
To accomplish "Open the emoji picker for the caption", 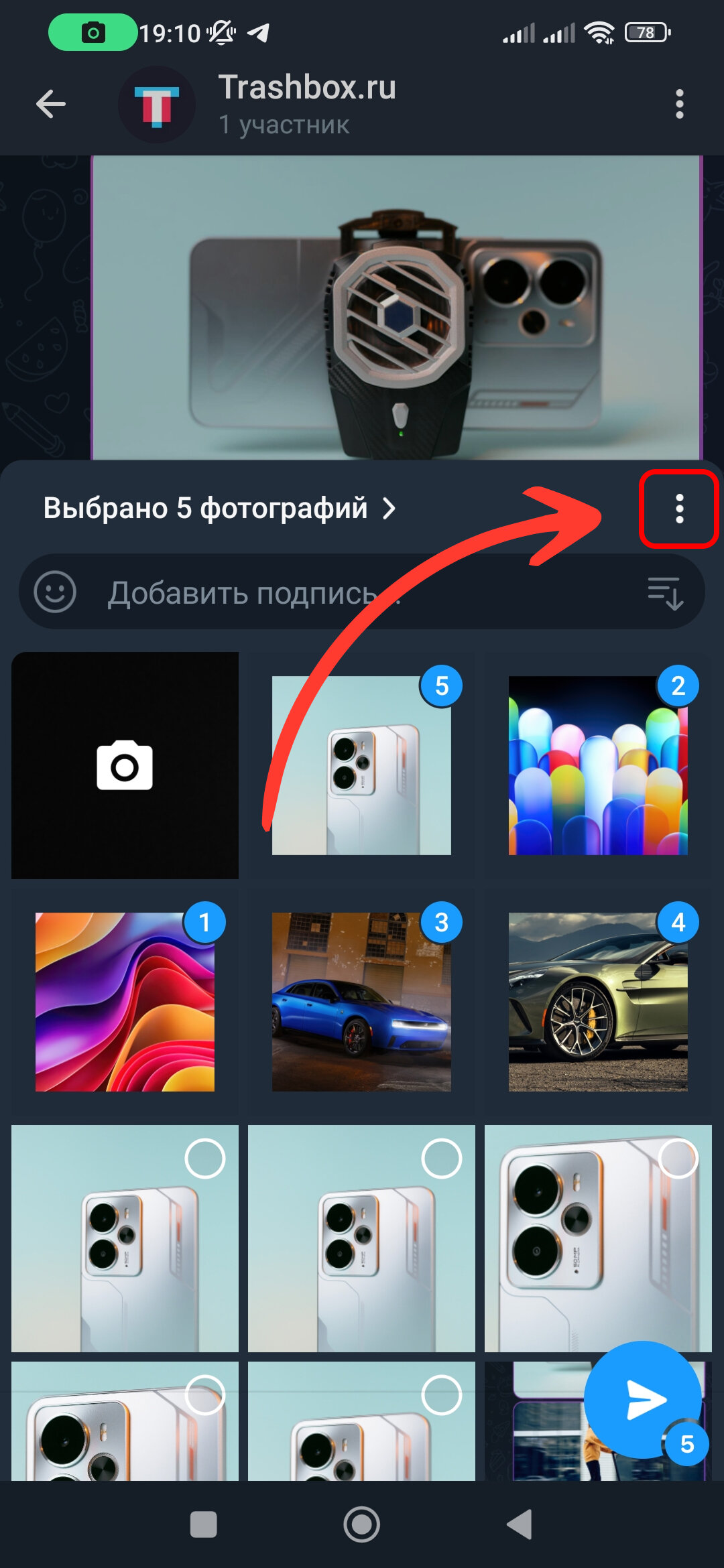I will 55,592.
